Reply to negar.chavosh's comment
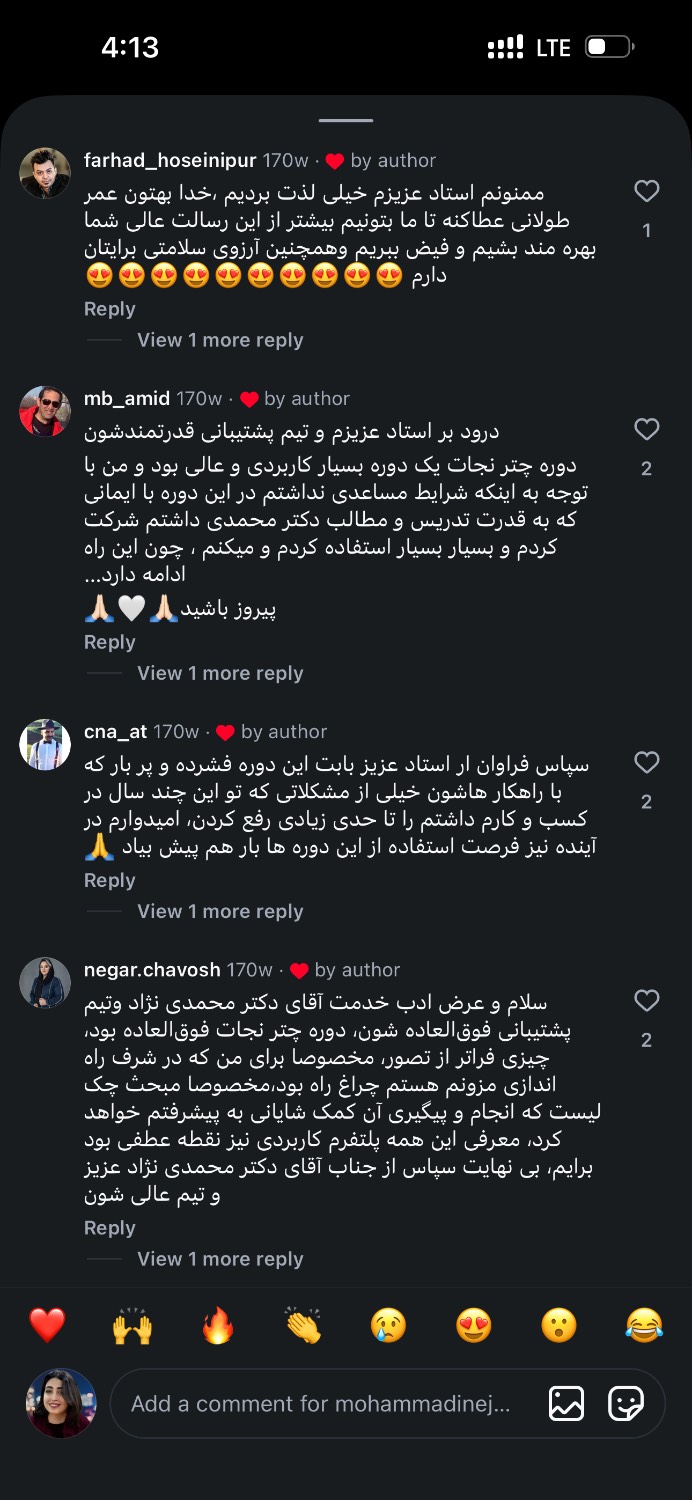This screenshot has height=1500, width=692. (109, 1228)
